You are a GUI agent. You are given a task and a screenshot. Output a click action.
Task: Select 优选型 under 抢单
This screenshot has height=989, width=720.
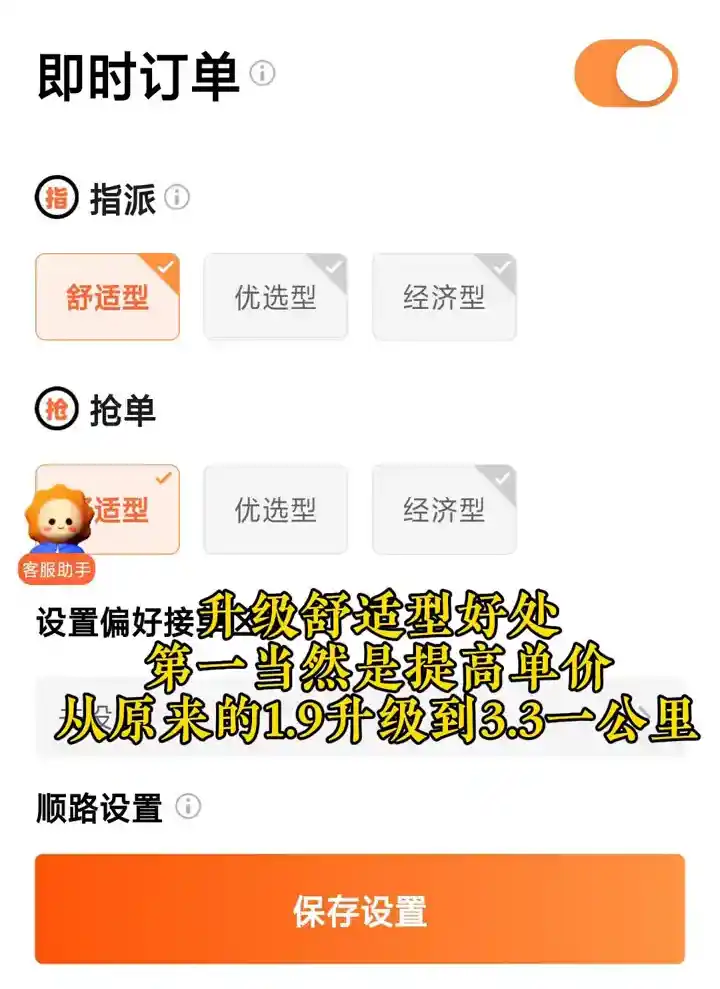click(276, 509)
